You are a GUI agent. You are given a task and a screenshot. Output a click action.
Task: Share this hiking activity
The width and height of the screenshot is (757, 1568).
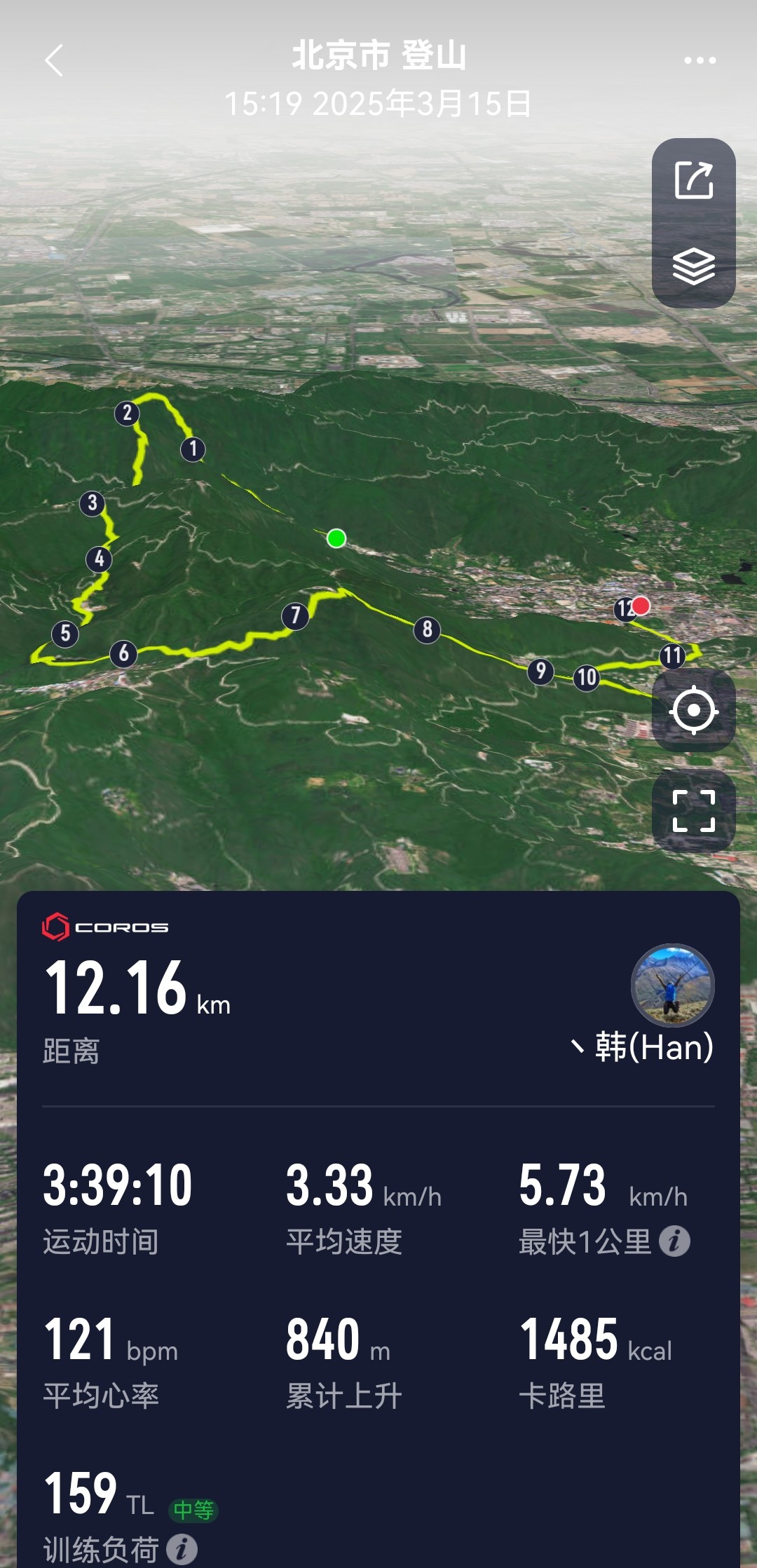[x=694, y=181]
